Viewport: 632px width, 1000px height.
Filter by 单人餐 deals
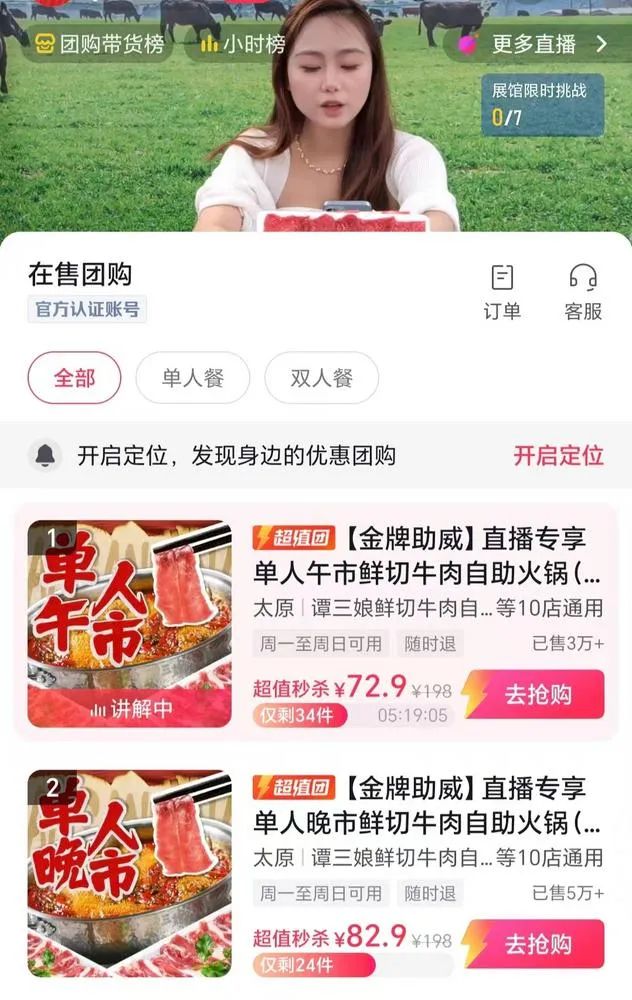click(193, 378)
